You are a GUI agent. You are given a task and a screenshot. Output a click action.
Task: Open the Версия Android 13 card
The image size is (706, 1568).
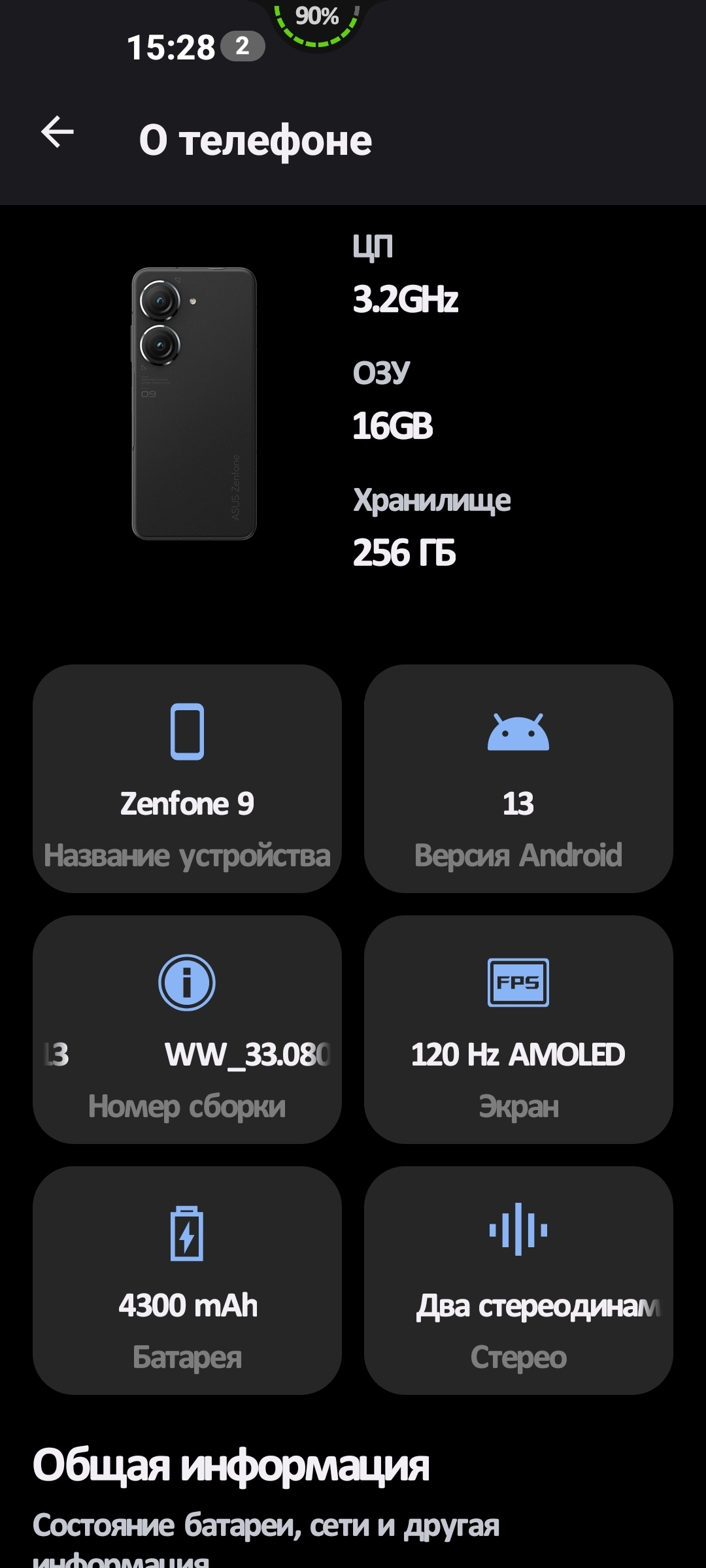click(x=518, y=779)
